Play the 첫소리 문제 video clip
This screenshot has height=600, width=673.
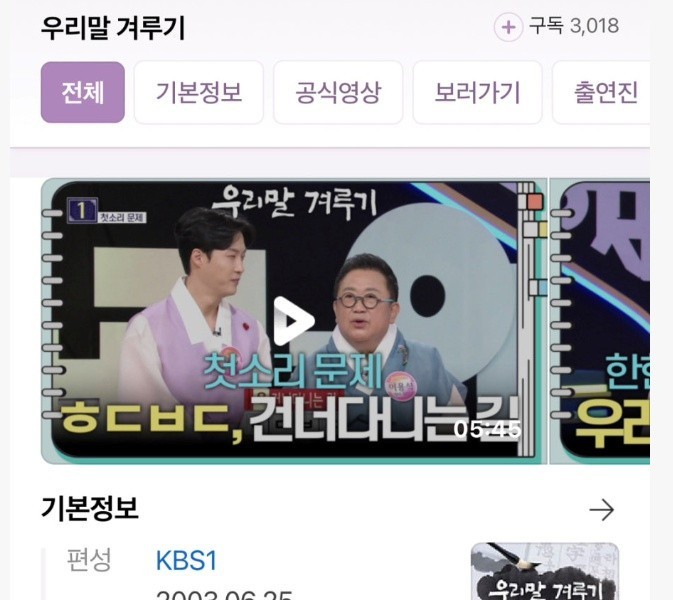(x=294, y=321)
